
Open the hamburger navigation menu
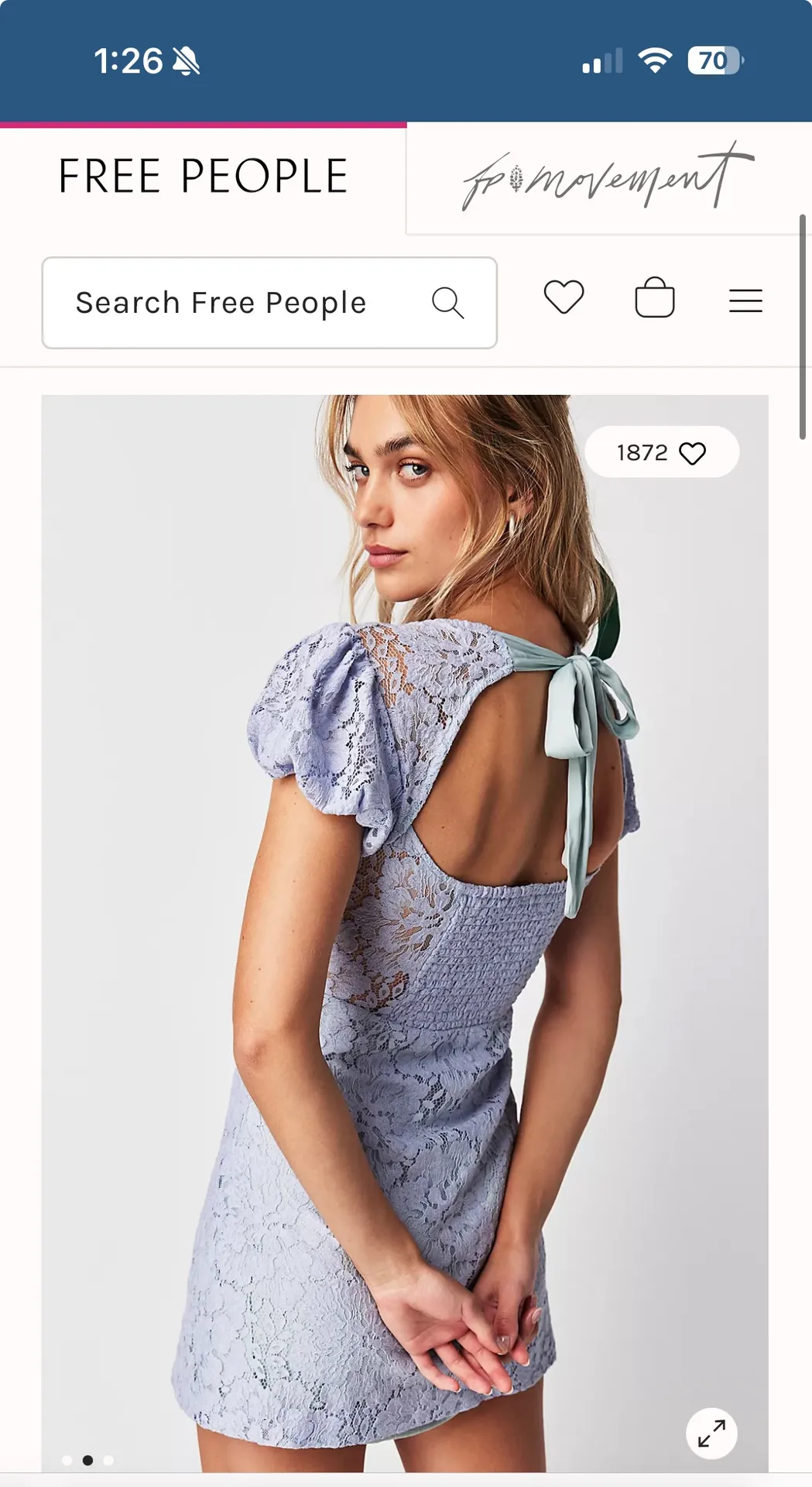pos(745,301)
